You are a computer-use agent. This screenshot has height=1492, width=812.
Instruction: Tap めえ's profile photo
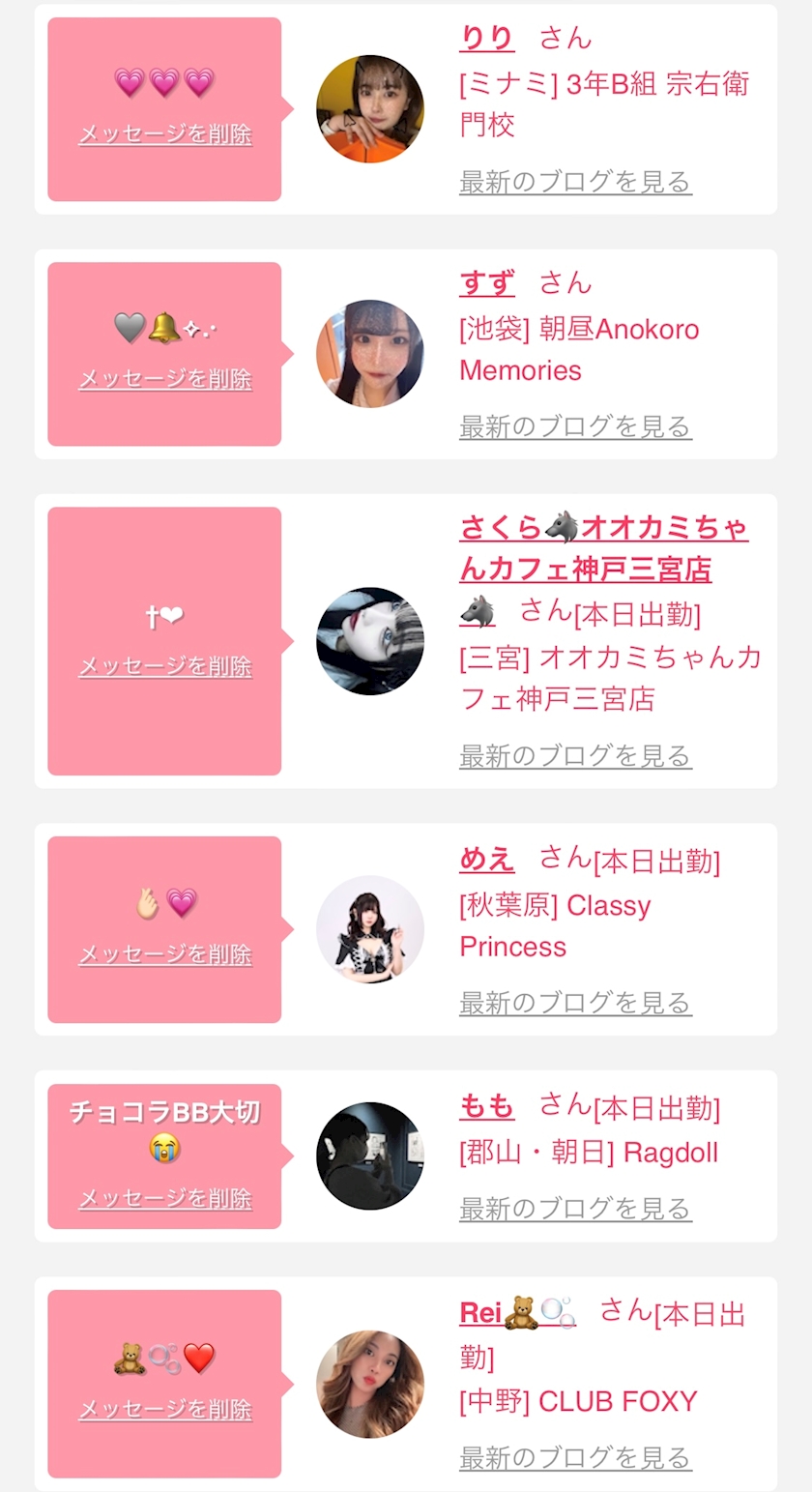tap(370, 929)
